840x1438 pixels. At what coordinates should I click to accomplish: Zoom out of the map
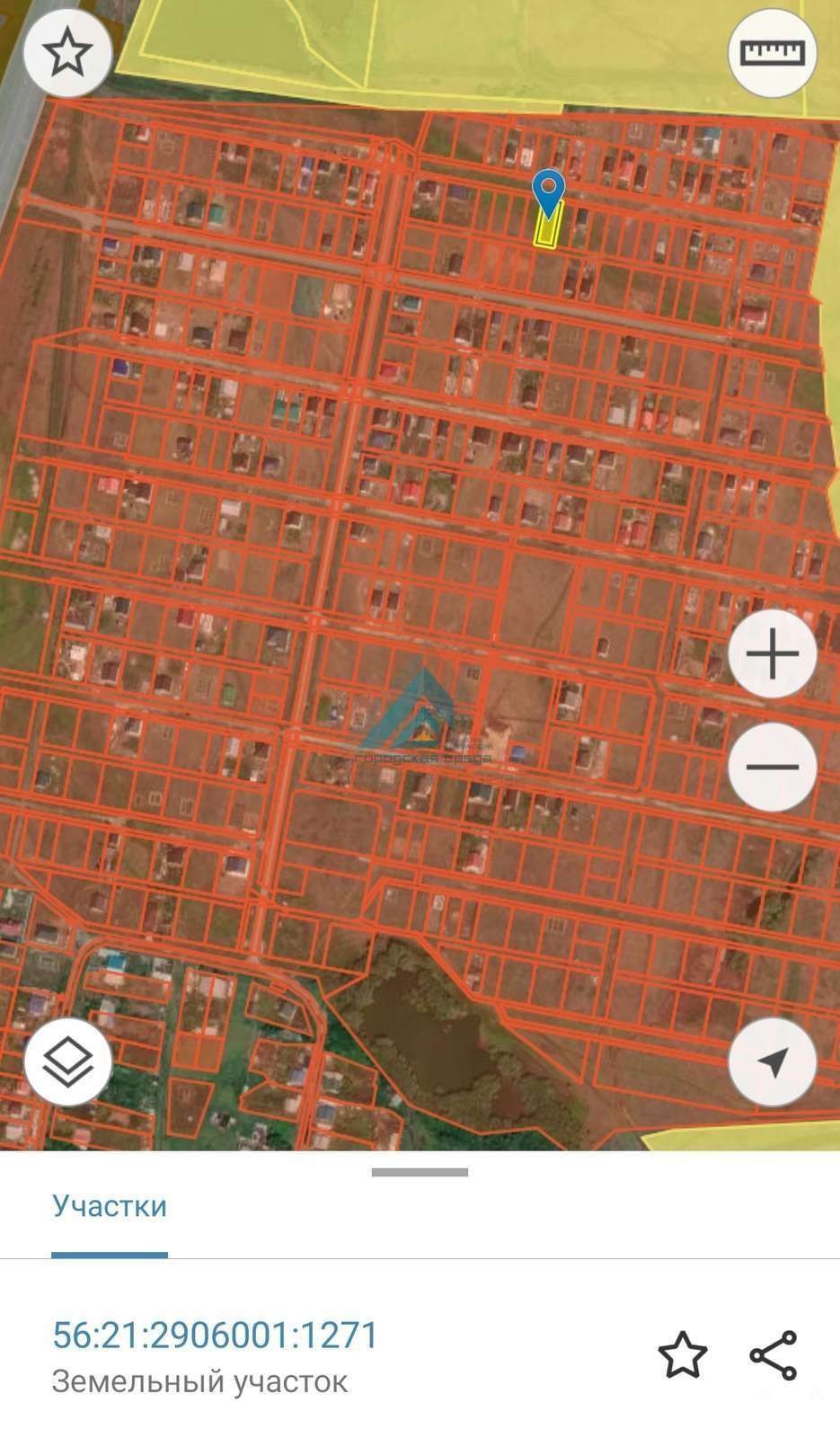(772, 767)
